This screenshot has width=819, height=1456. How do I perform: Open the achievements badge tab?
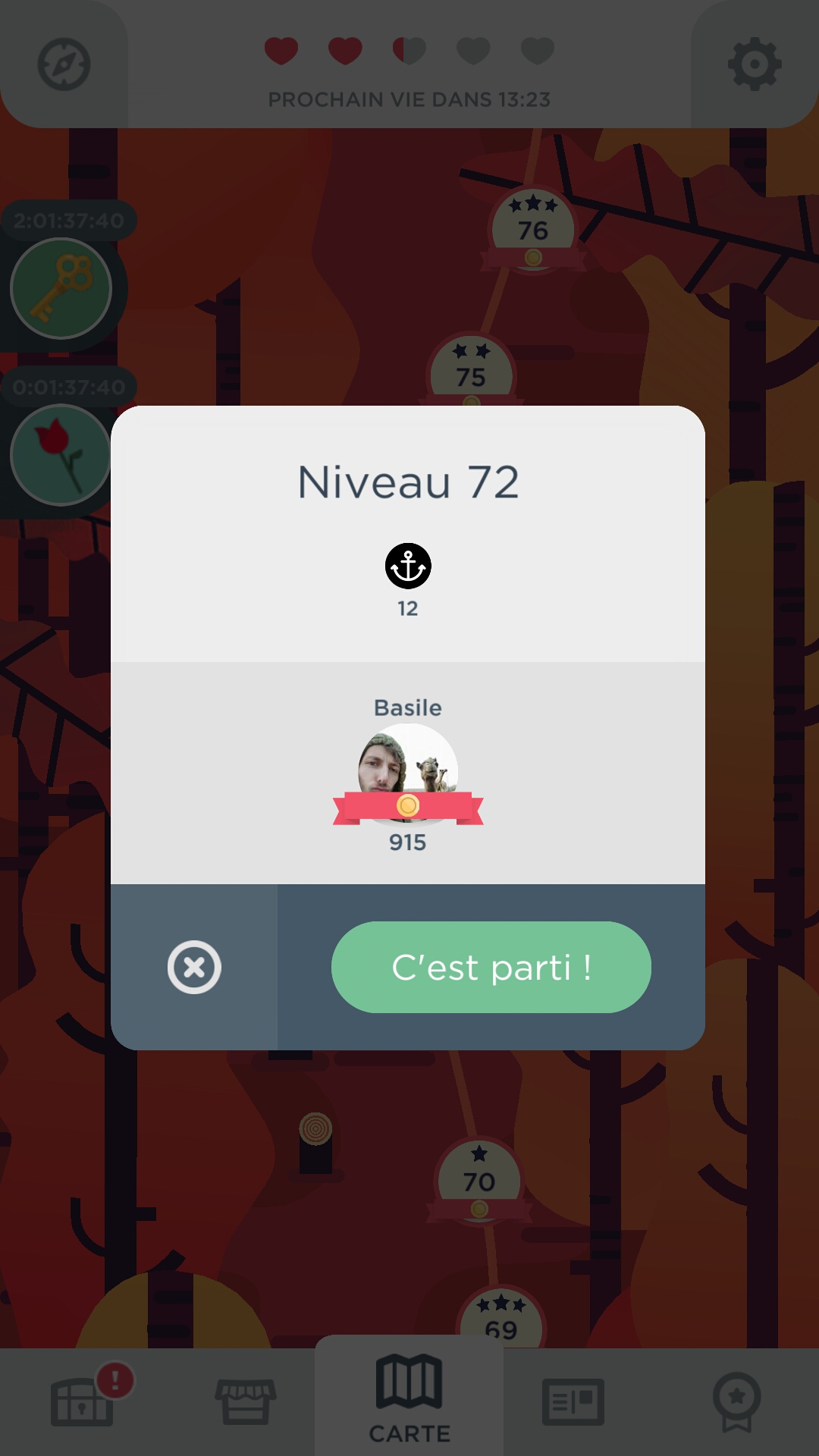[x=736, y=1401]
